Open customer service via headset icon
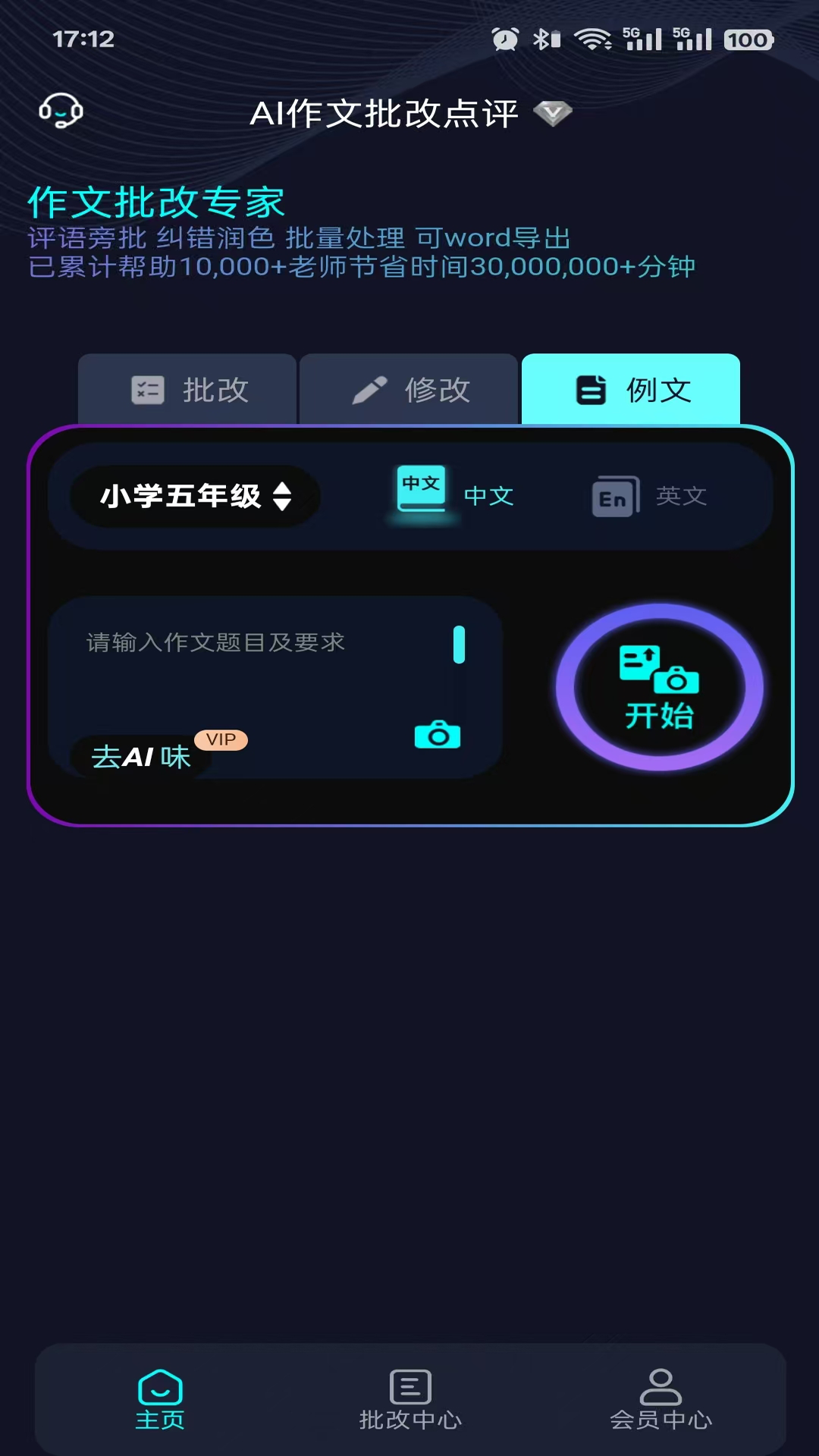819x1456 pixels. 61,111
